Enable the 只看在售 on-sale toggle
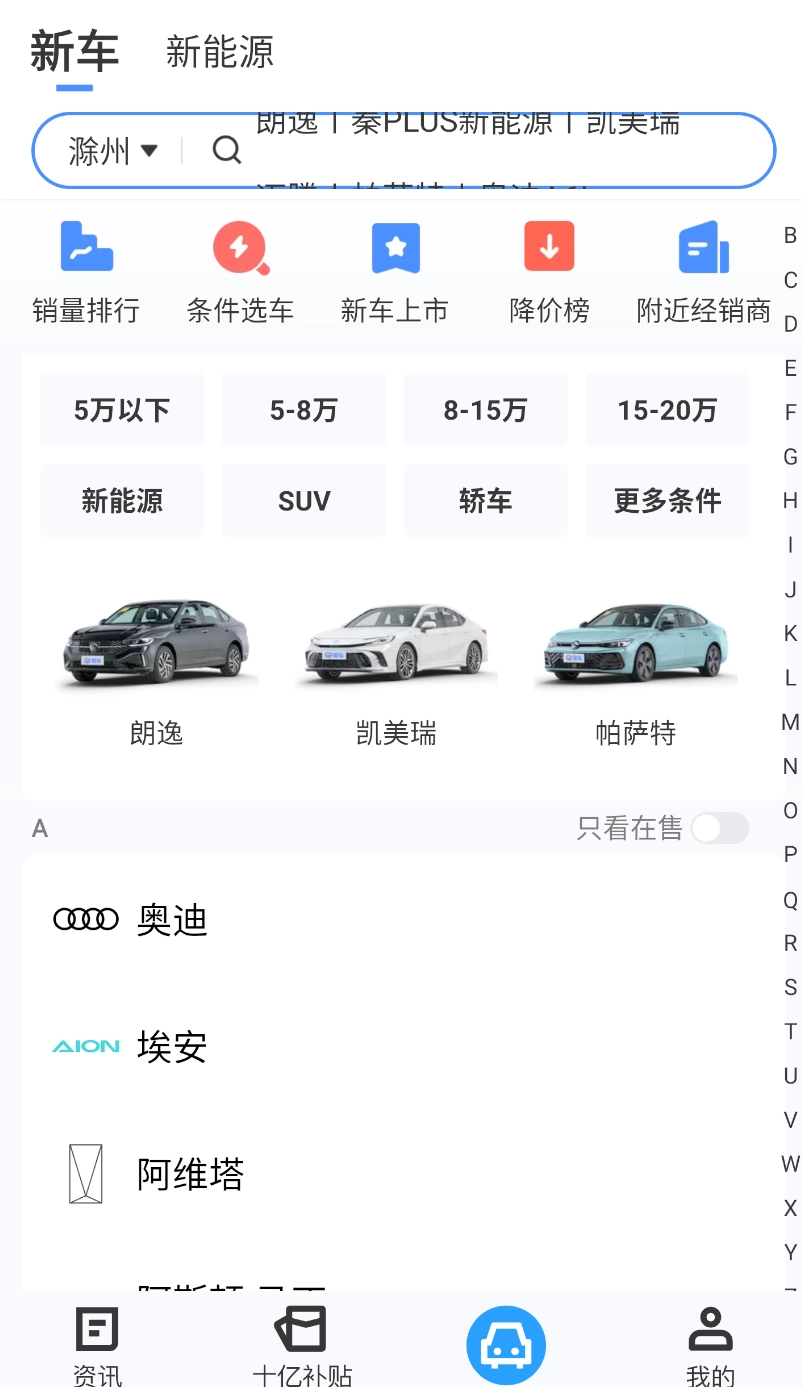803x1387 pixels. tap(720, 828)
